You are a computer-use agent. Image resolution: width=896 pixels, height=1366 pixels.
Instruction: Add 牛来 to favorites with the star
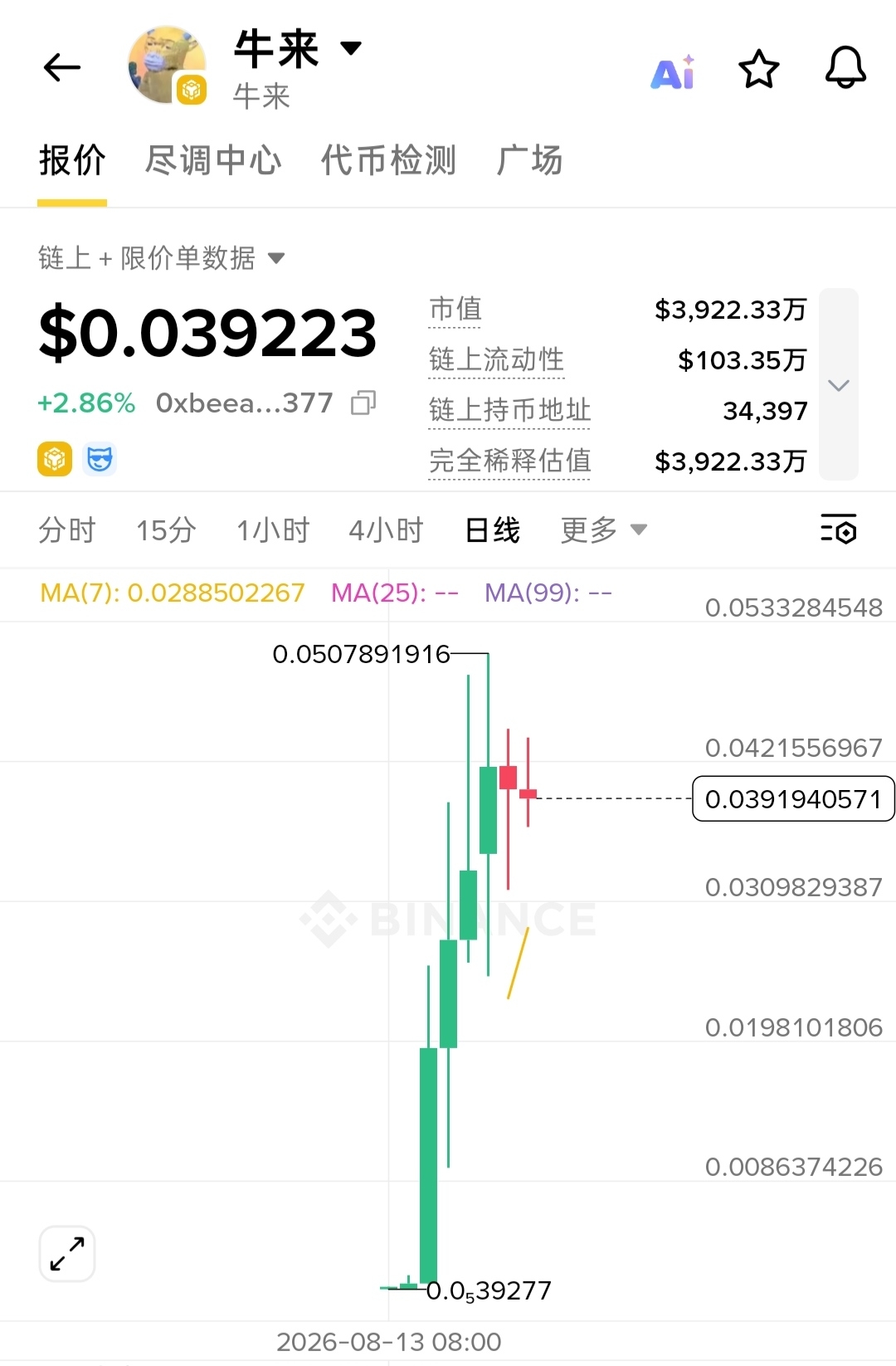click(759, 69)
